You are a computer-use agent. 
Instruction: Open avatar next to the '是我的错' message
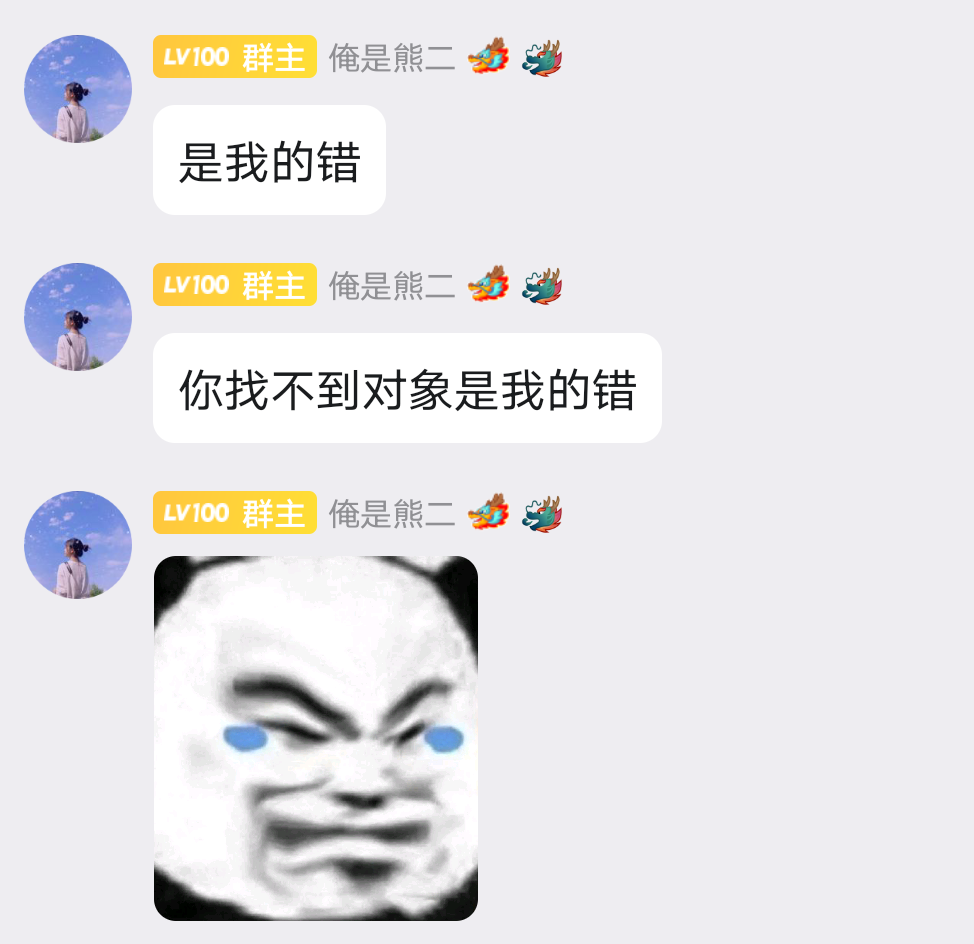pos(78,89)
